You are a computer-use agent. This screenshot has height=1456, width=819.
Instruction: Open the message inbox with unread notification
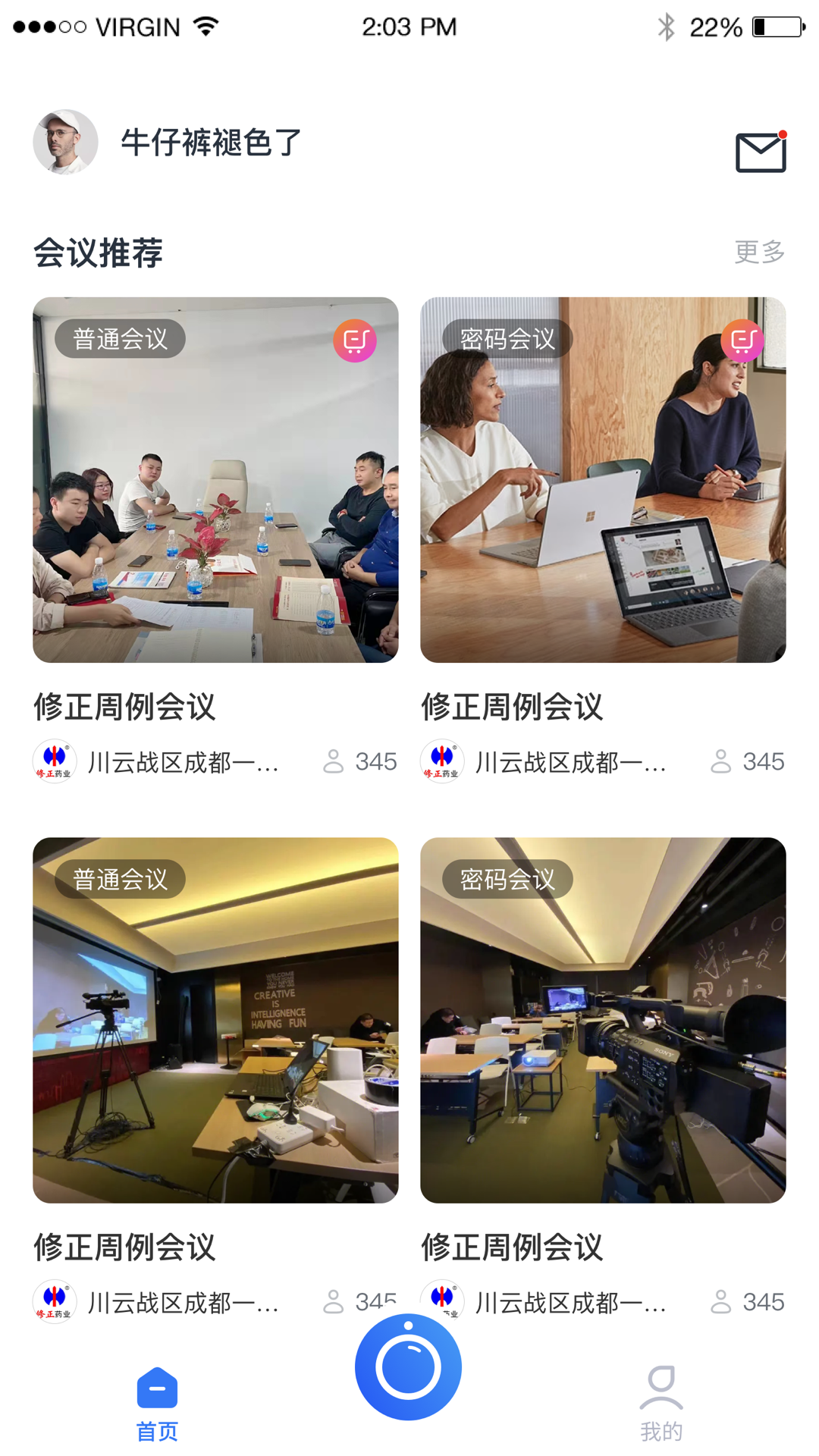pos(760,152)
